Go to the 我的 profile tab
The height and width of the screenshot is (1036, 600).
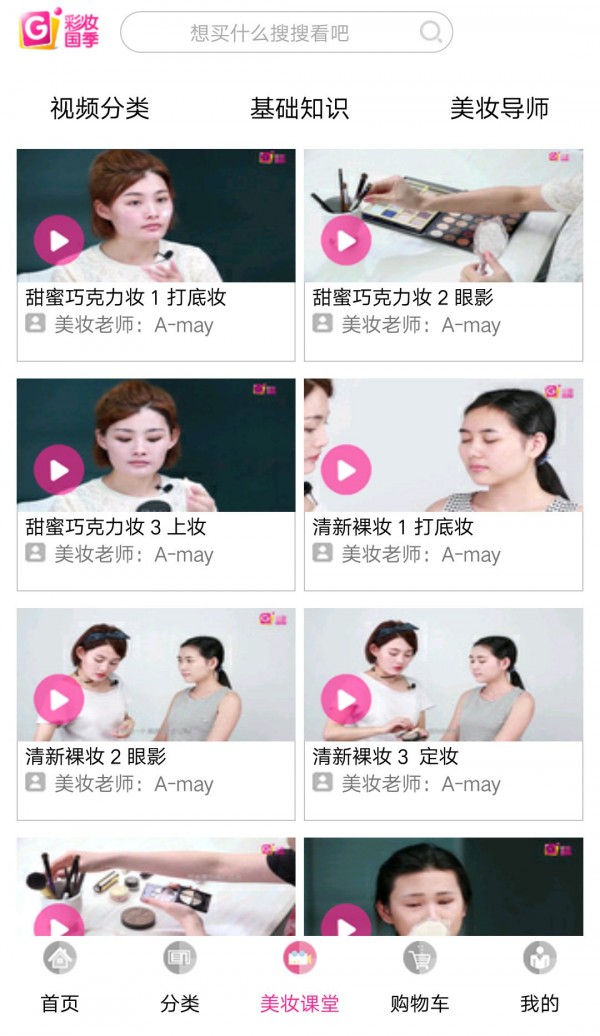click(539, 977)
